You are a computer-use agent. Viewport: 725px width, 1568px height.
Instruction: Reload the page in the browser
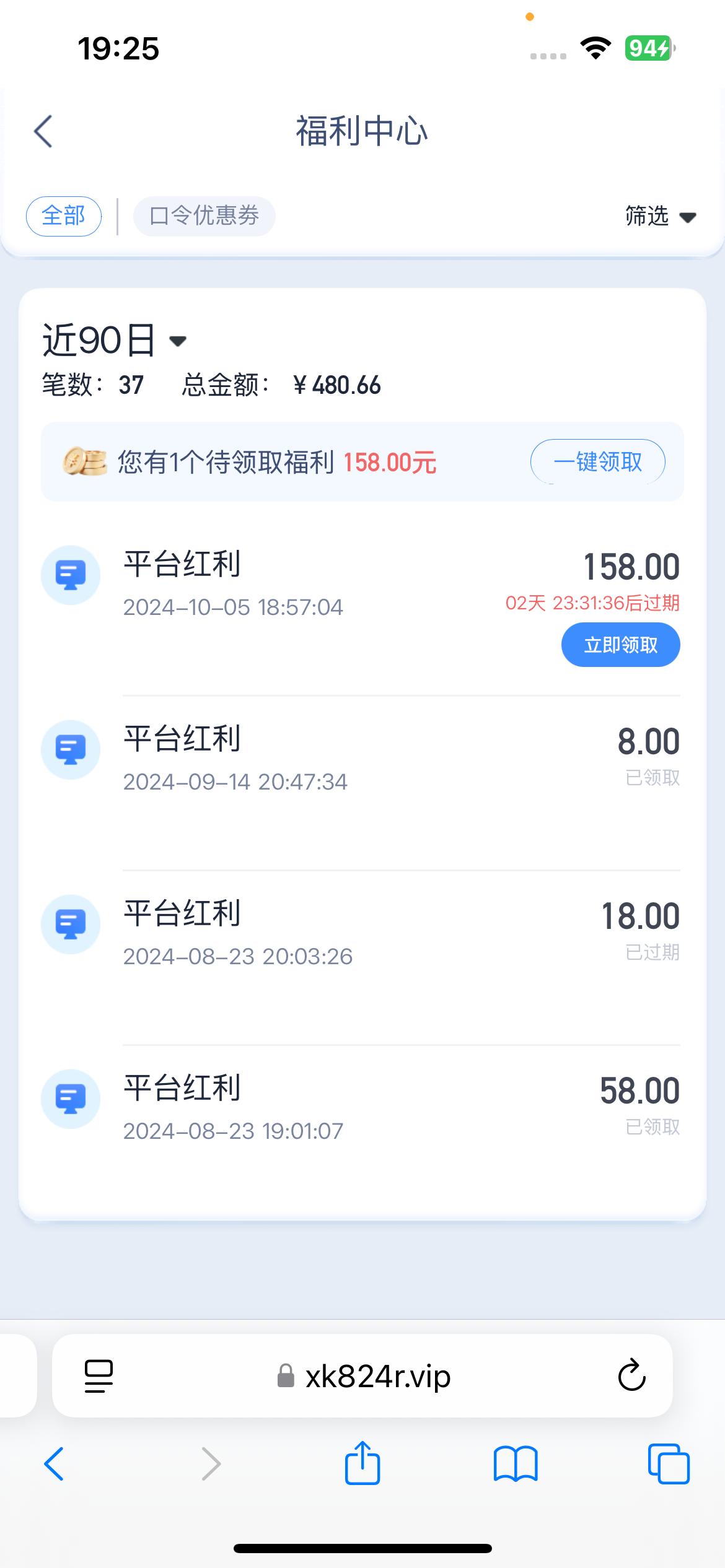coord(631,1375)
